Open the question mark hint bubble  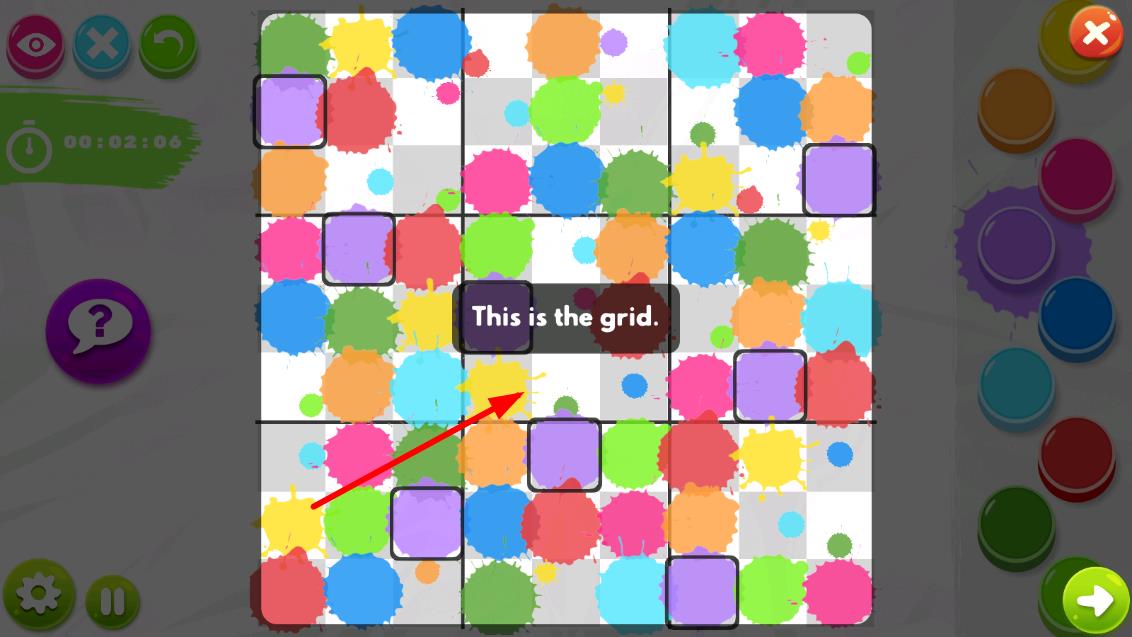98,327
